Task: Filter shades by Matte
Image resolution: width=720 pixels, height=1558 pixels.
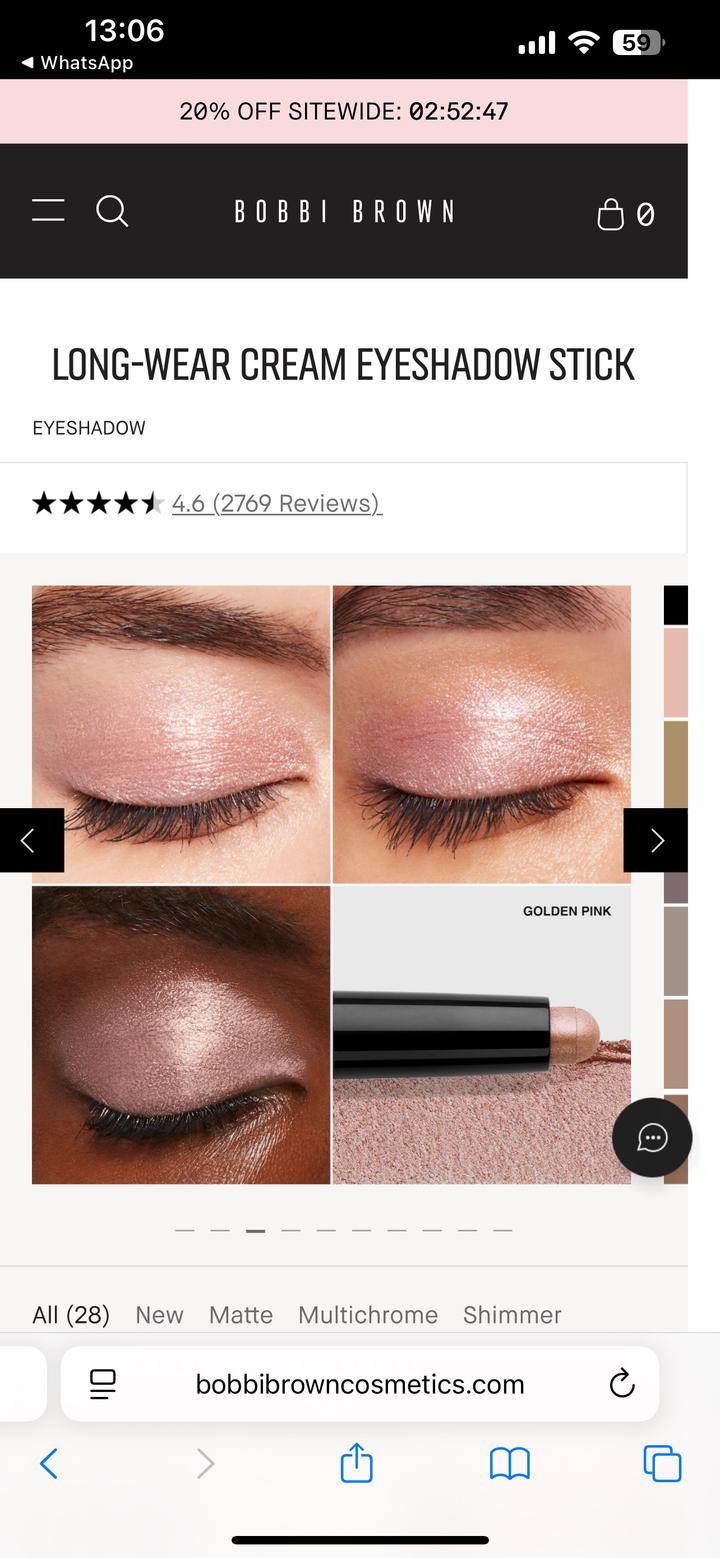Action: point(241,1314)
